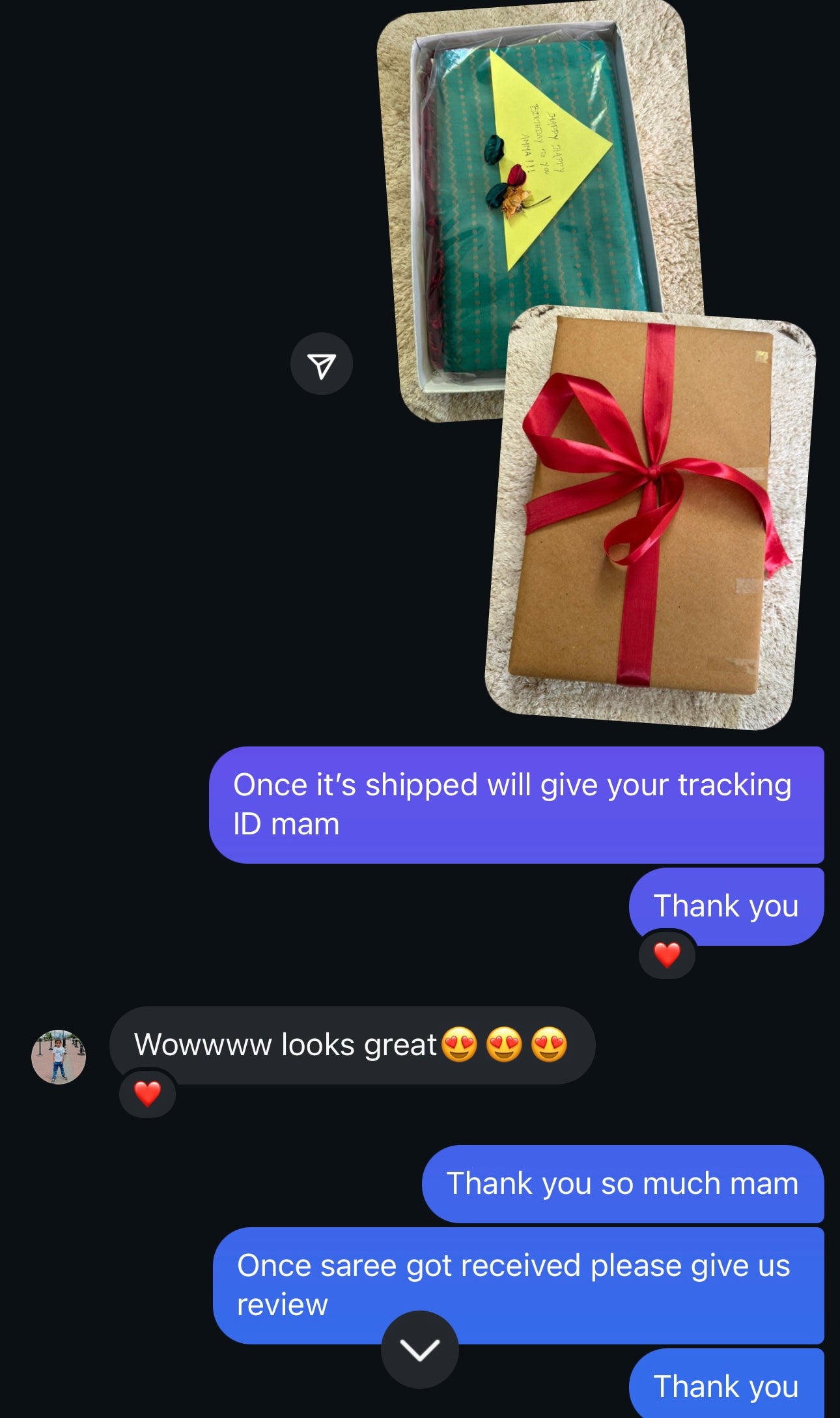The image size is (840, 1418).
Task: Share the sent photos via the arrow icon
Action: pyautogui.click(x=321, y=365)
